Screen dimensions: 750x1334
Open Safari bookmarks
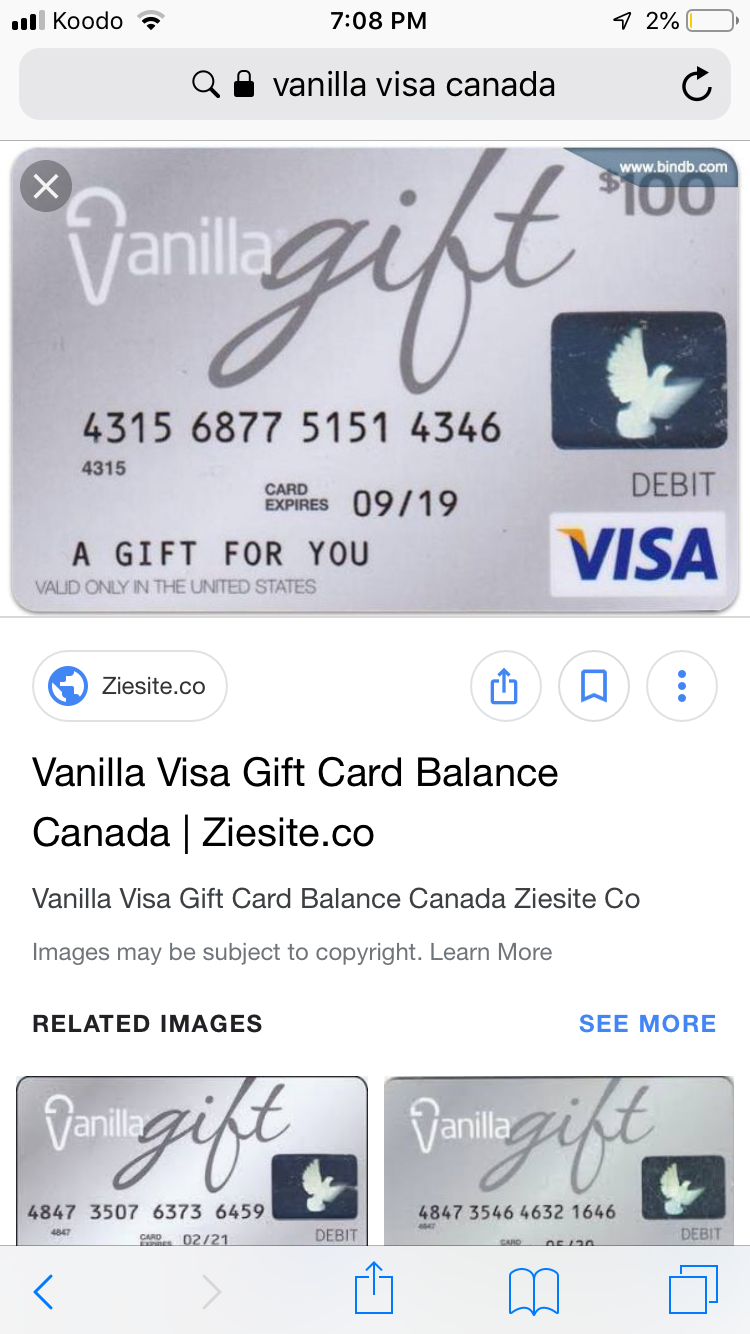tap(534, 1292)
